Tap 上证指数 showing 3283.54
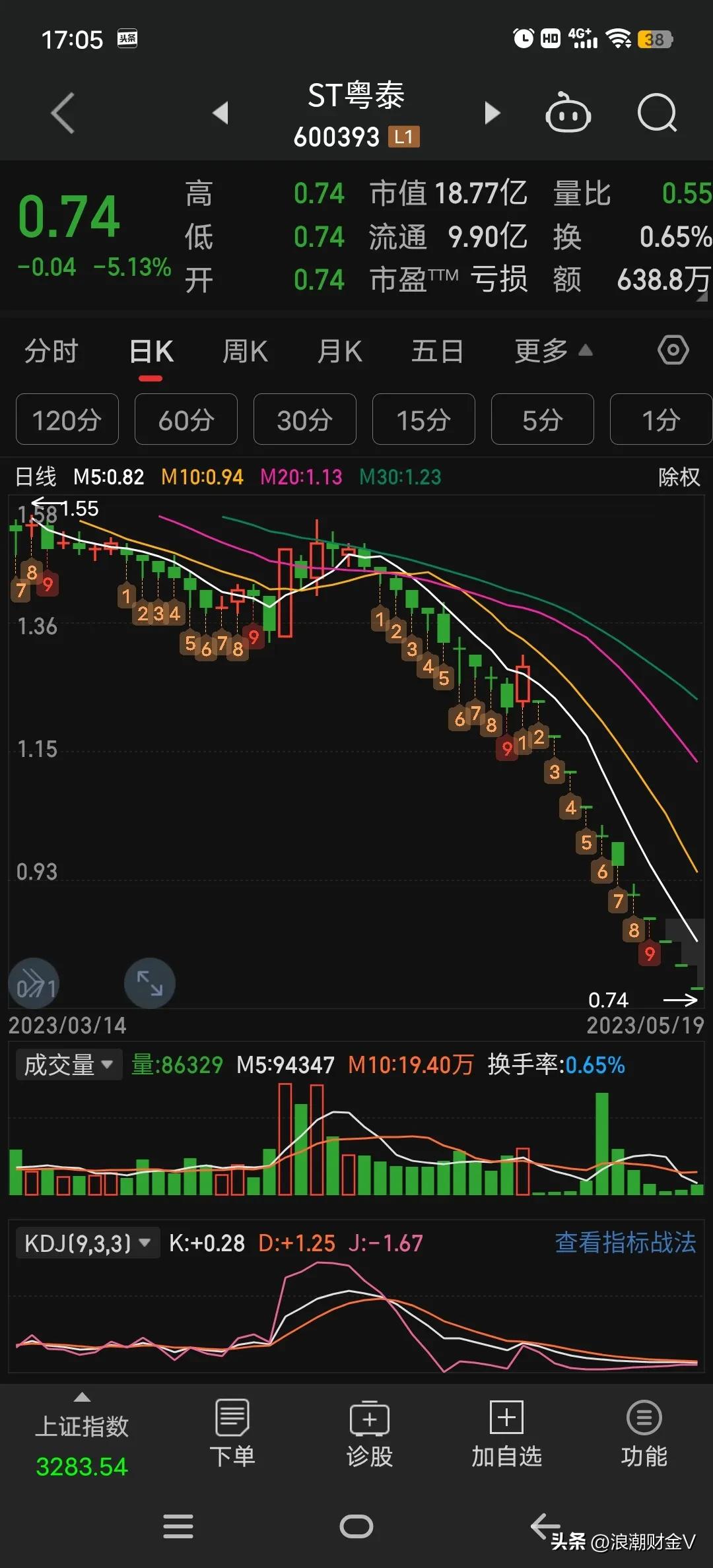This screenshot has width=713, height=1568. tap(81, 1445)
